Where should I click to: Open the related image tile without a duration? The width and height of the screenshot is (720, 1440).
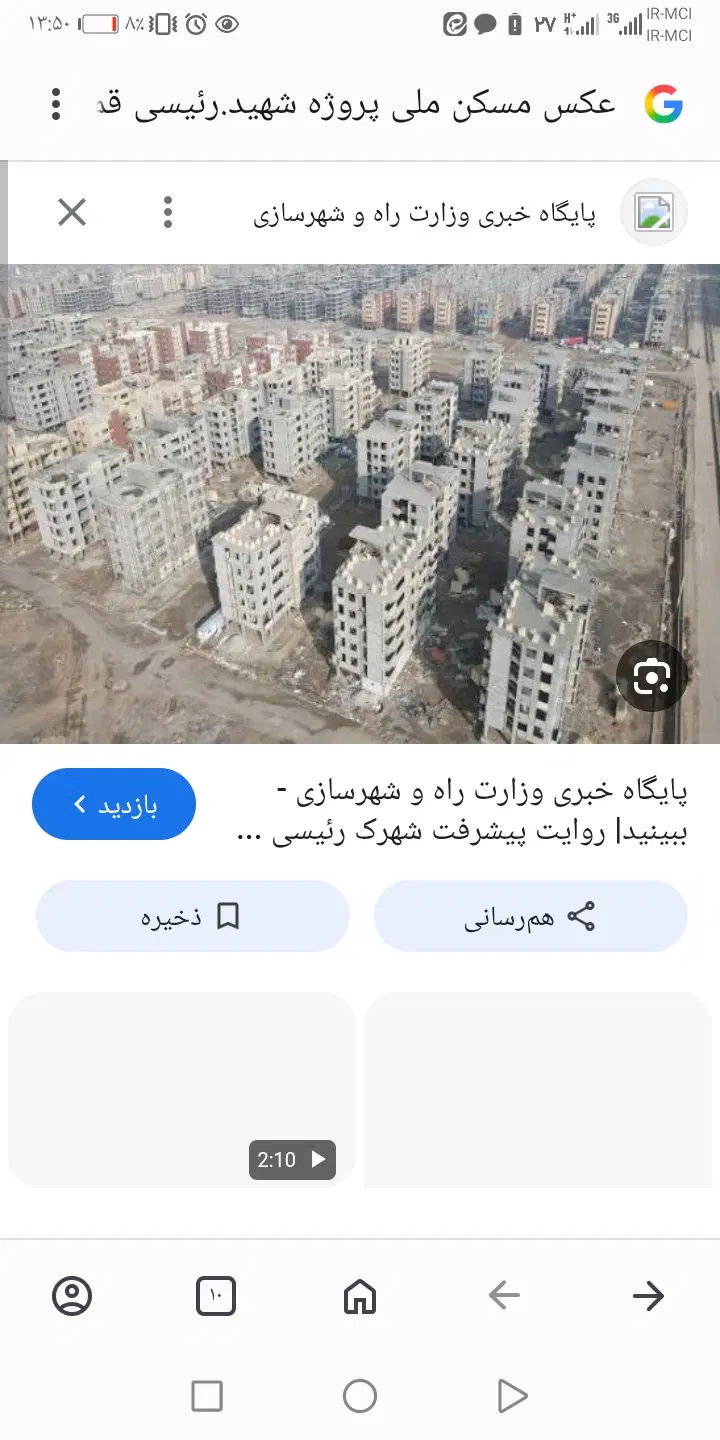538,1090
